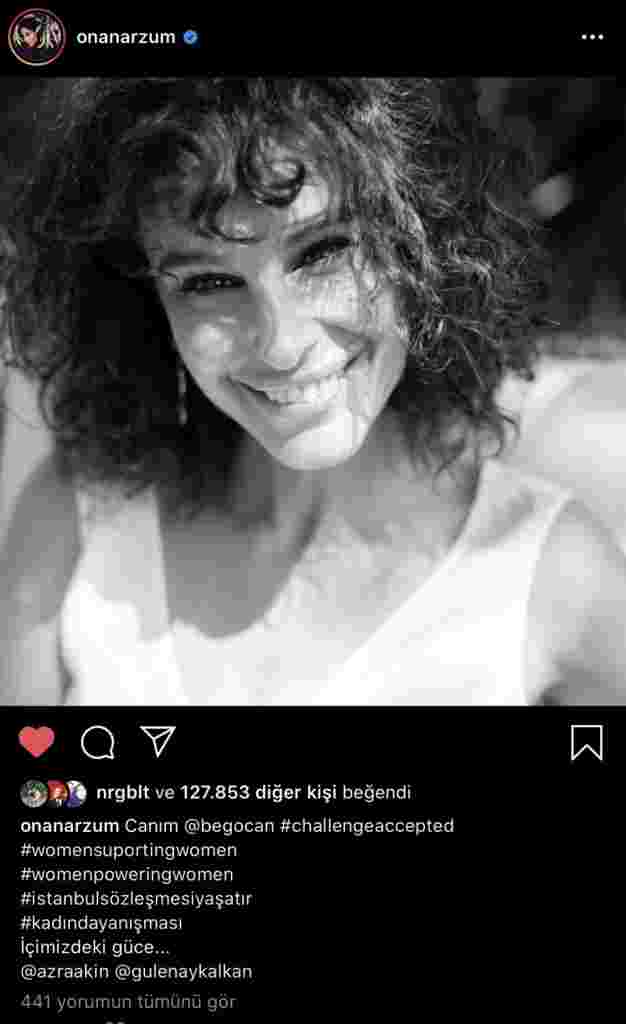The image size is (626, 1024).
Task: Open the @azraakin mention
Action: [x=63, y=971]
